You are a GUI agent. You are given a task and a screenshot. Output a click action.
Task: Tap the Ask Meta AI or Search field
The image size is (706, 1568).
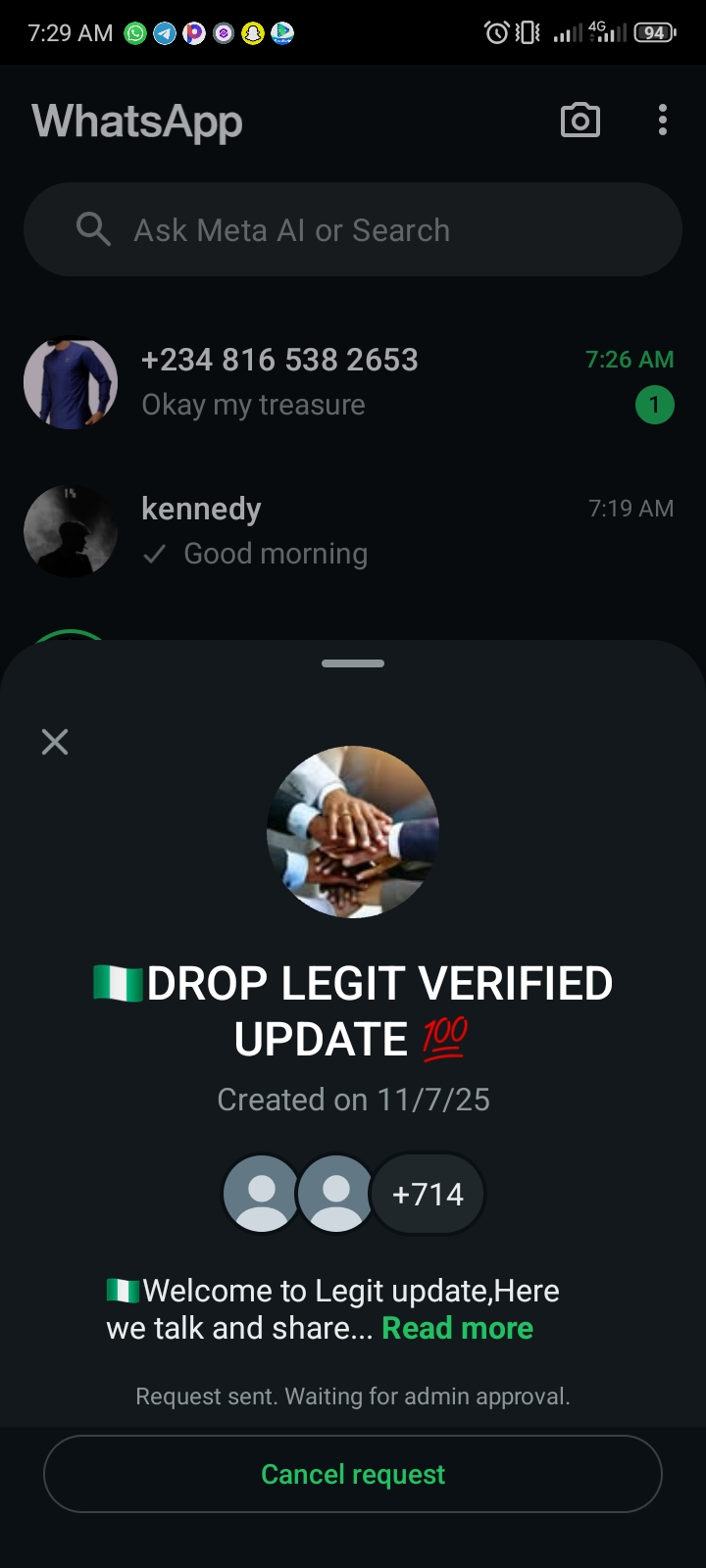click(353, 230)
